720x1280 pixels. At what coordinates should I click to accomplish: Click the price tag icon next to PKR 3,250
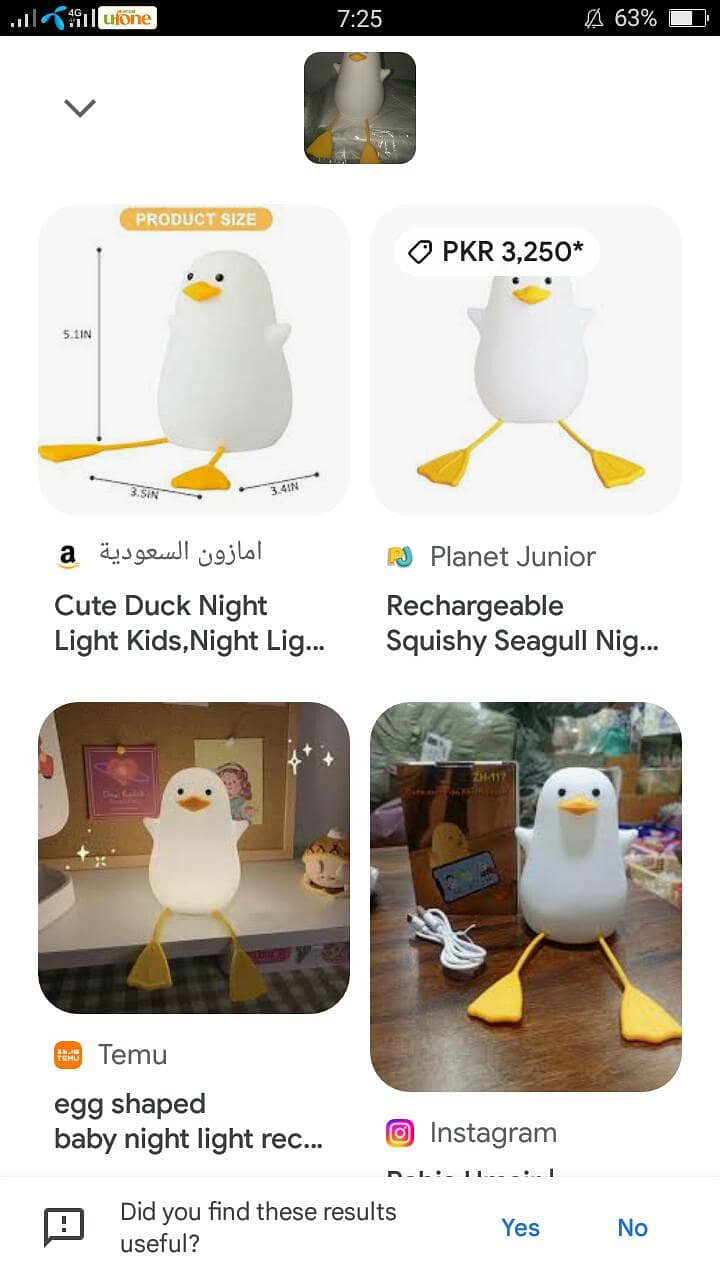tap(420, 253)
